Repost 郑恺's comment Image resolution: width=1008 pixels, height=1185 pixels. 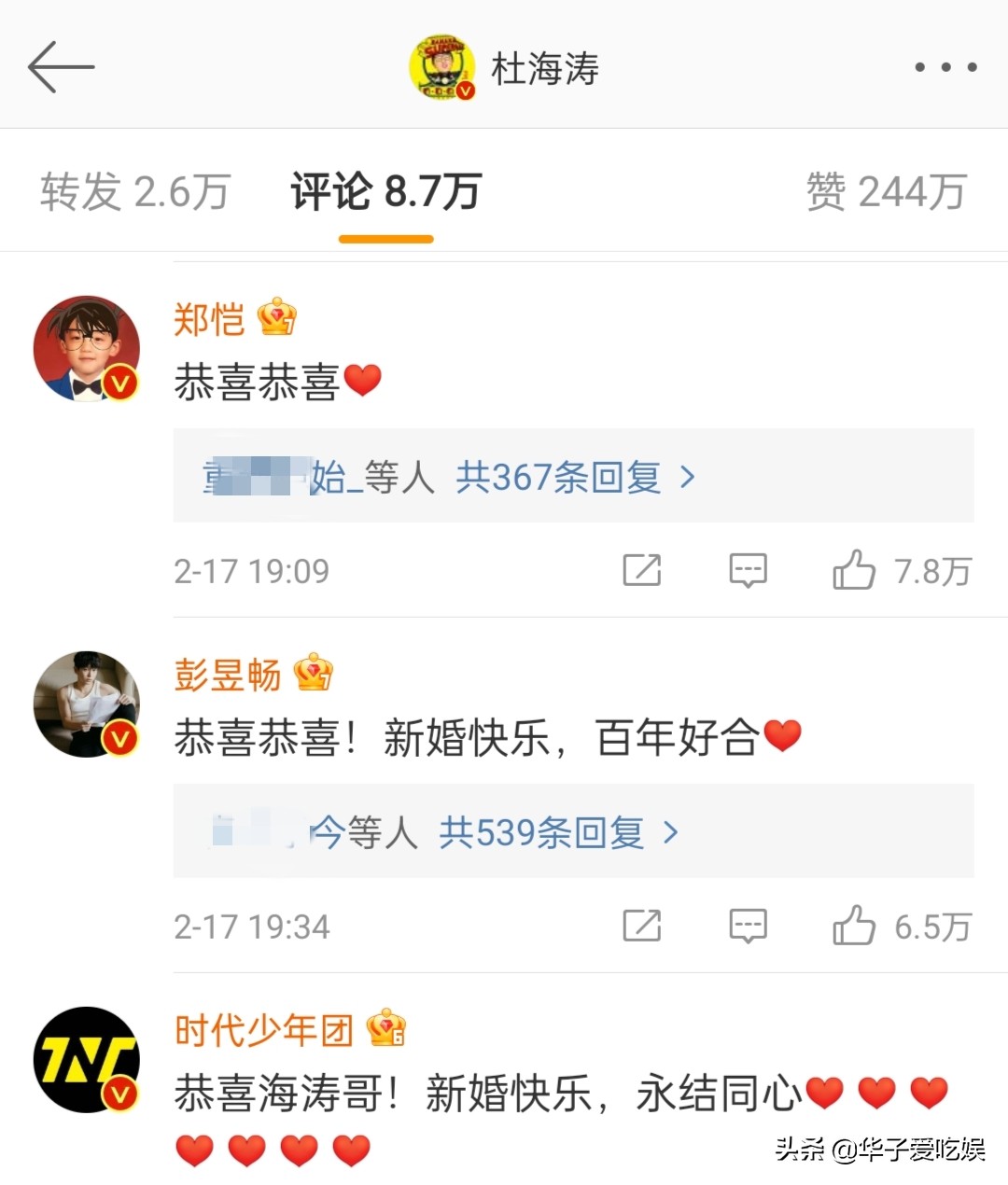point(642,570)
